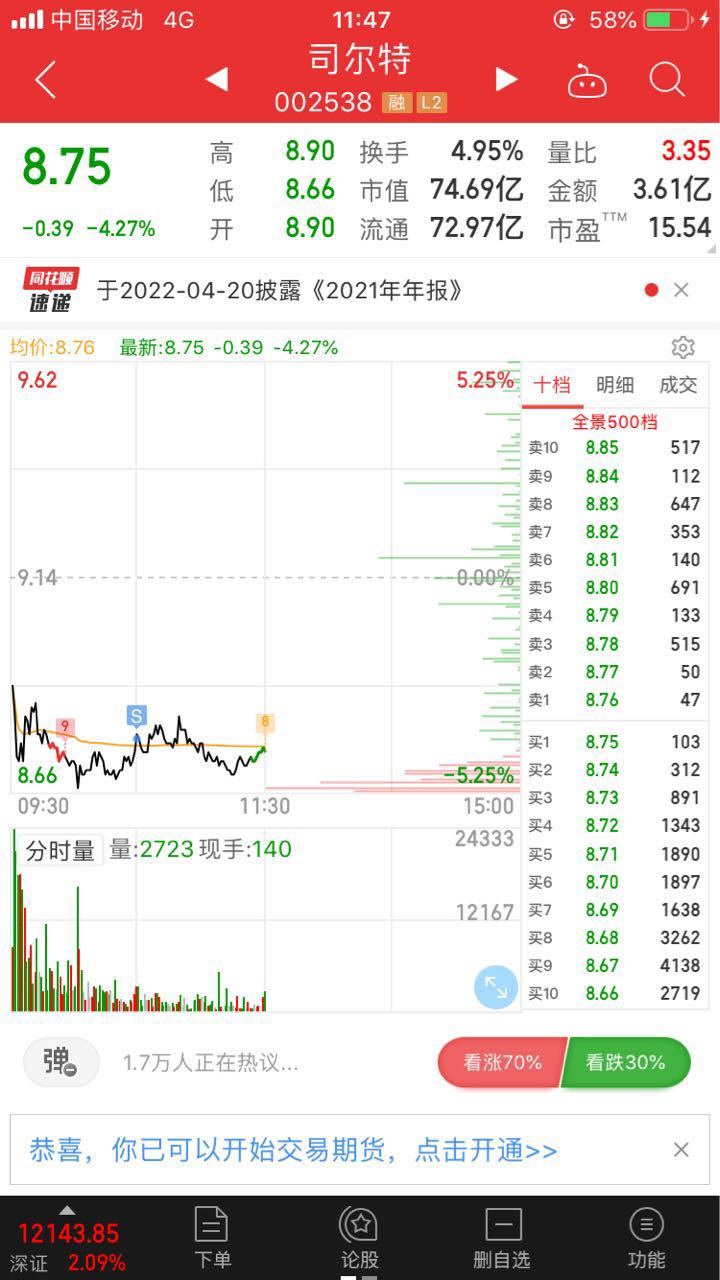Screen dimensions: 720x1280
Task: Switch to the previous stock
Action: coord(217,79)
